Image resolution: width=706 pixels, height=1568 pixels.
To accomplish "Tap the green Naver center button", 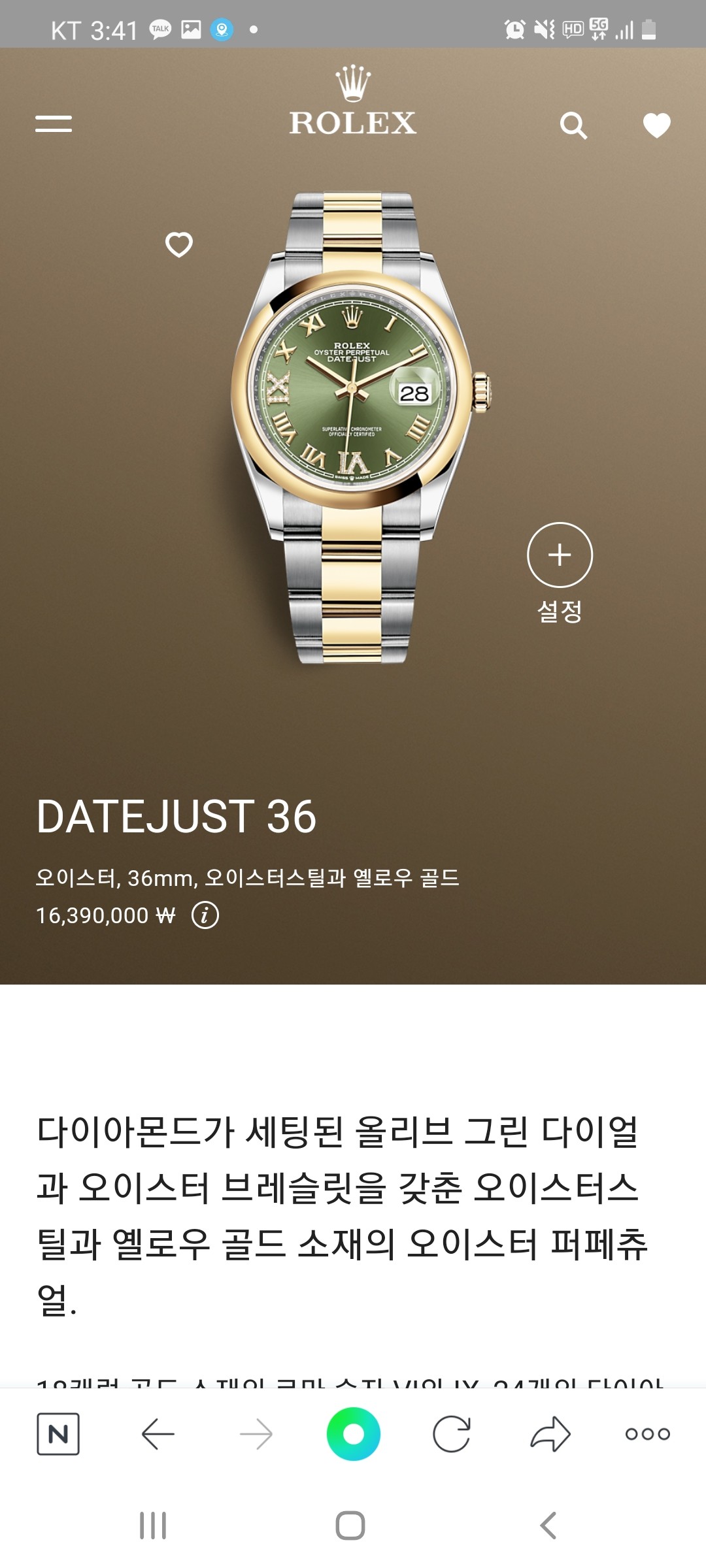I will pos(353,1434).
